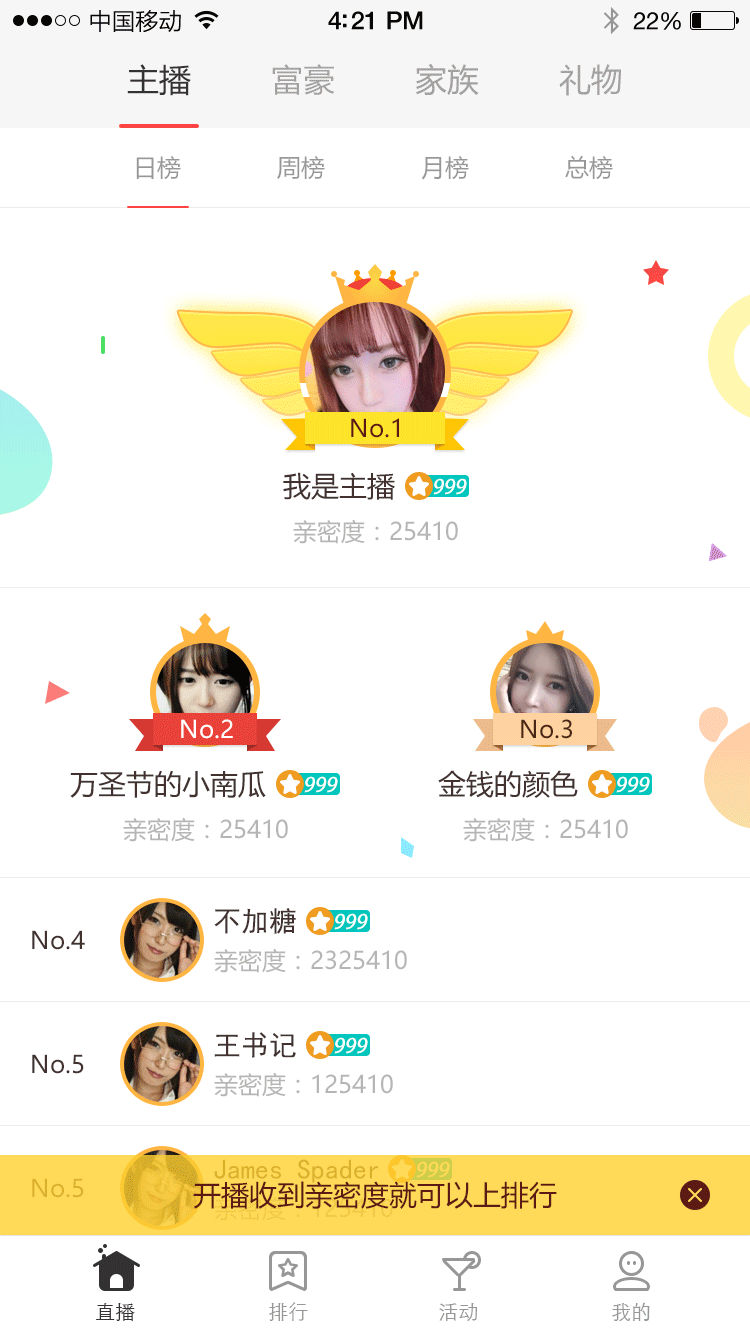Dismiss the yellow banner with the X button
Image resolution: width=750 pixels, height=1334 pixels.
pos(694,1194)
